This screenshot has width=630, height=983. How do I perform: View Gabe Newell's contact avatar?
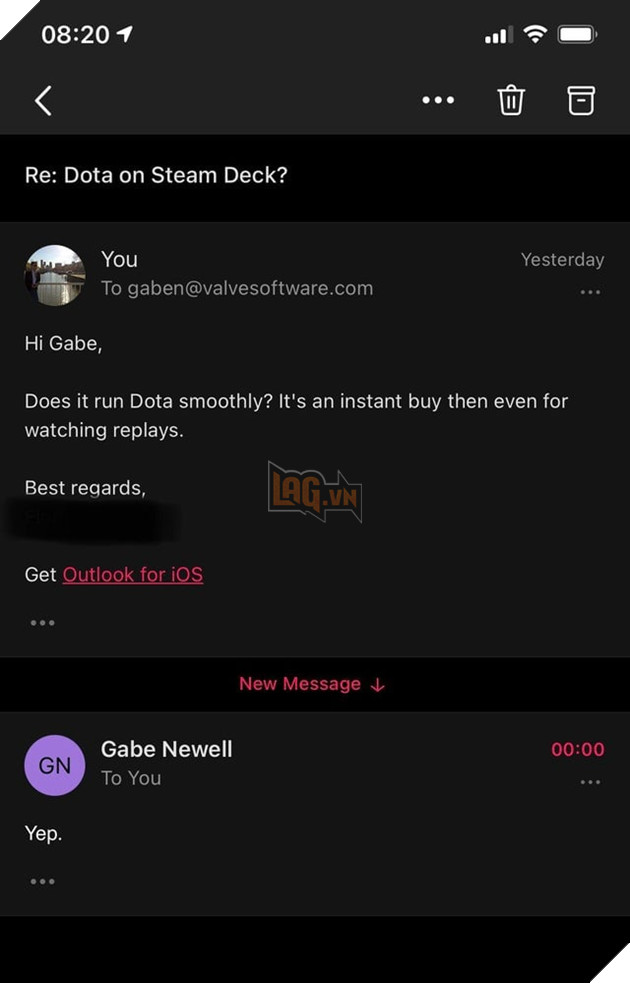[x=55, y=765]
